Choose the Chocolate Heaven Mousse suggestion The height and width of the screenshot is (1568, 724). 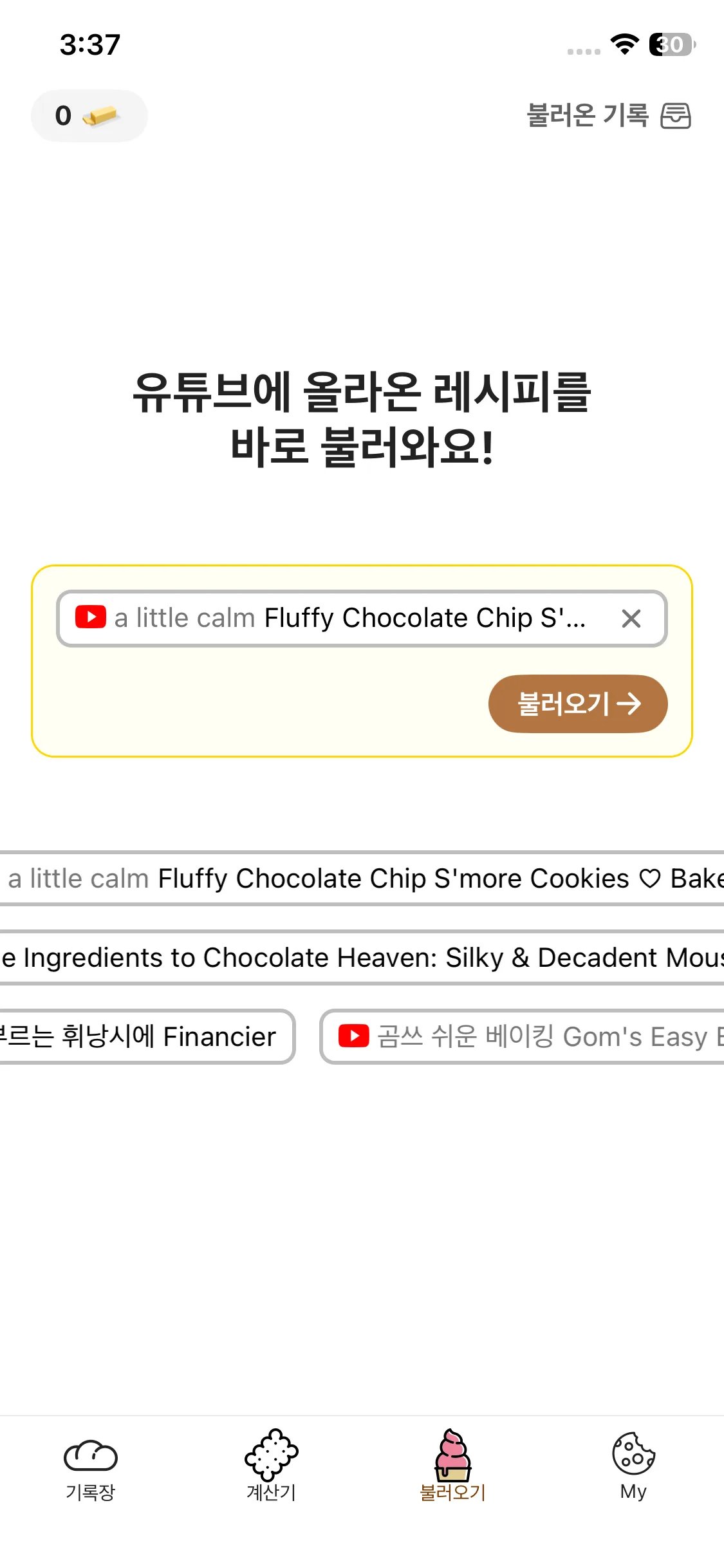pos(362,958)
